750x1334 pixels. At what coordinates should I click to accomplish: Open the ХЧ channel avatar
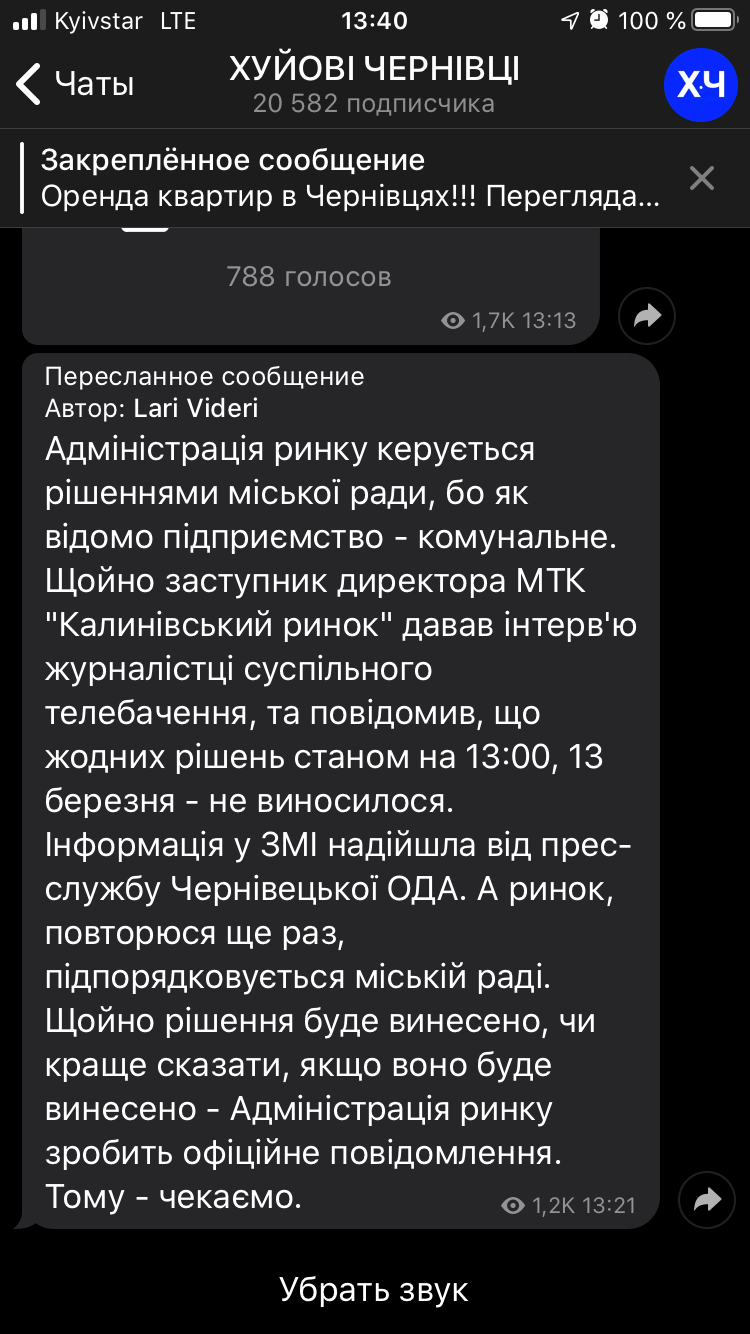pos(701,84)
